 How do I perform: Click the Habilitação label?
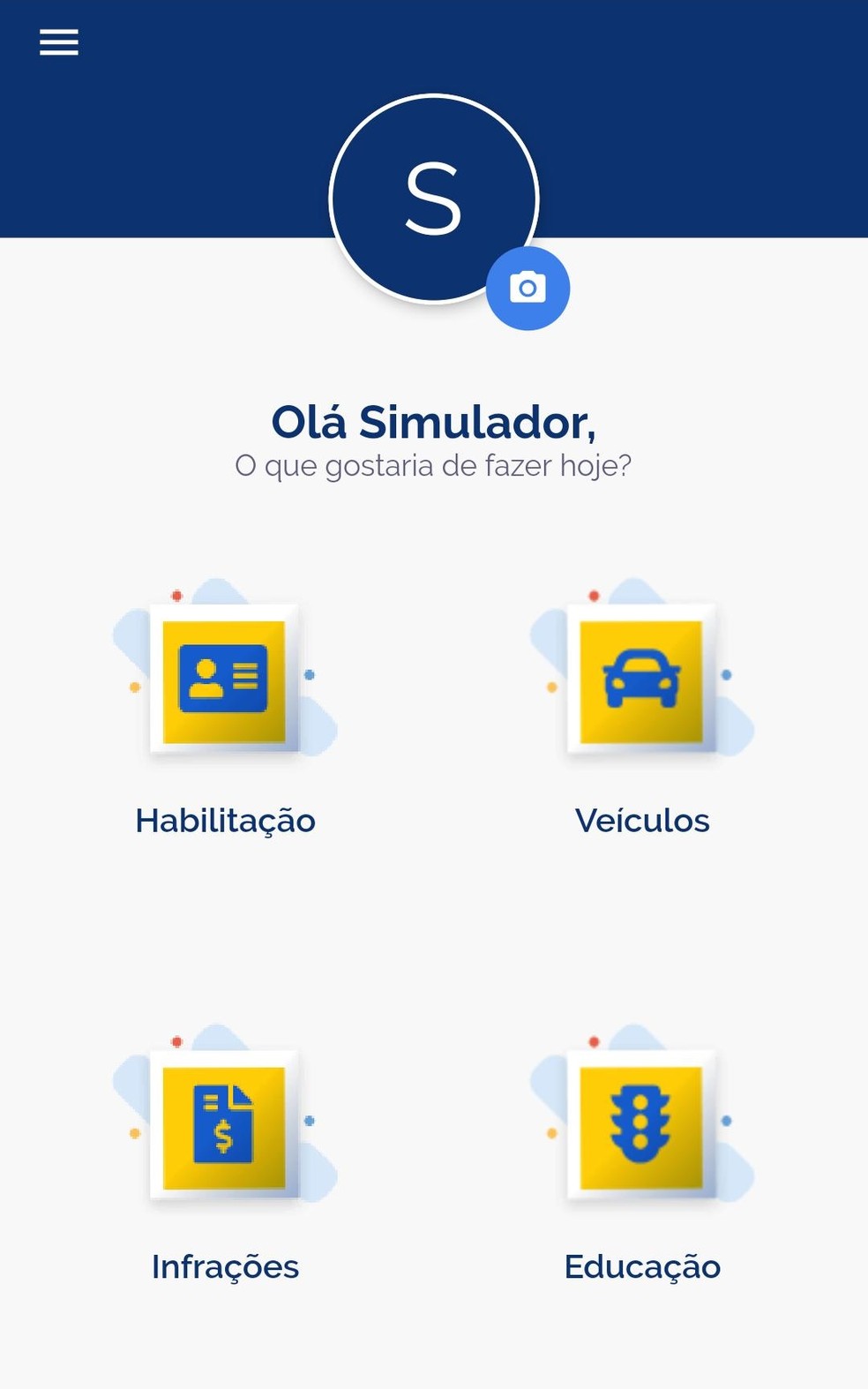[x=225, y=821]
